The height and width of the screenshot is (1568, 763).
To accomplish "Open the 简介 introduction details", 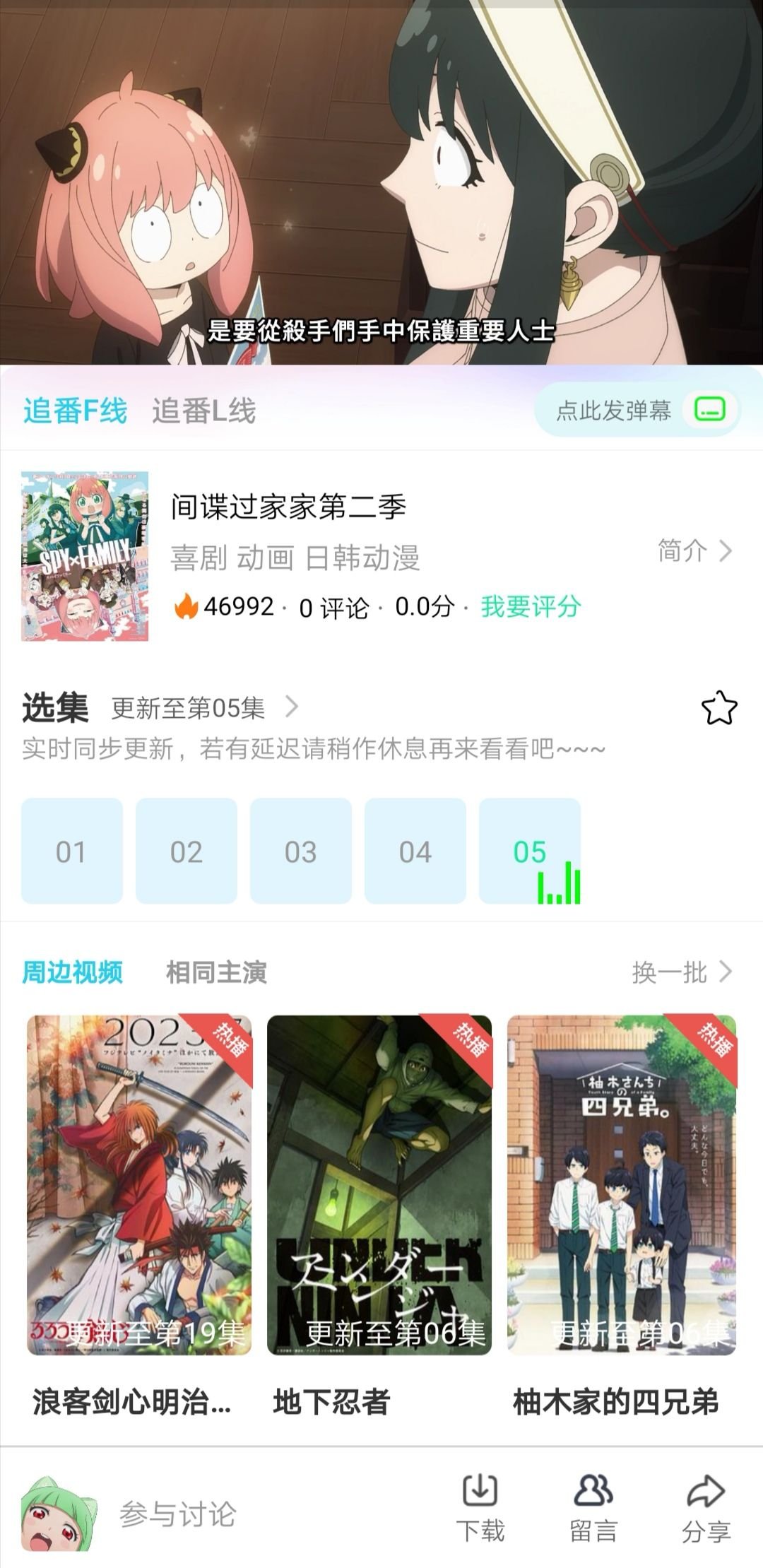I will pyautogui.click(x=694, y=550).
